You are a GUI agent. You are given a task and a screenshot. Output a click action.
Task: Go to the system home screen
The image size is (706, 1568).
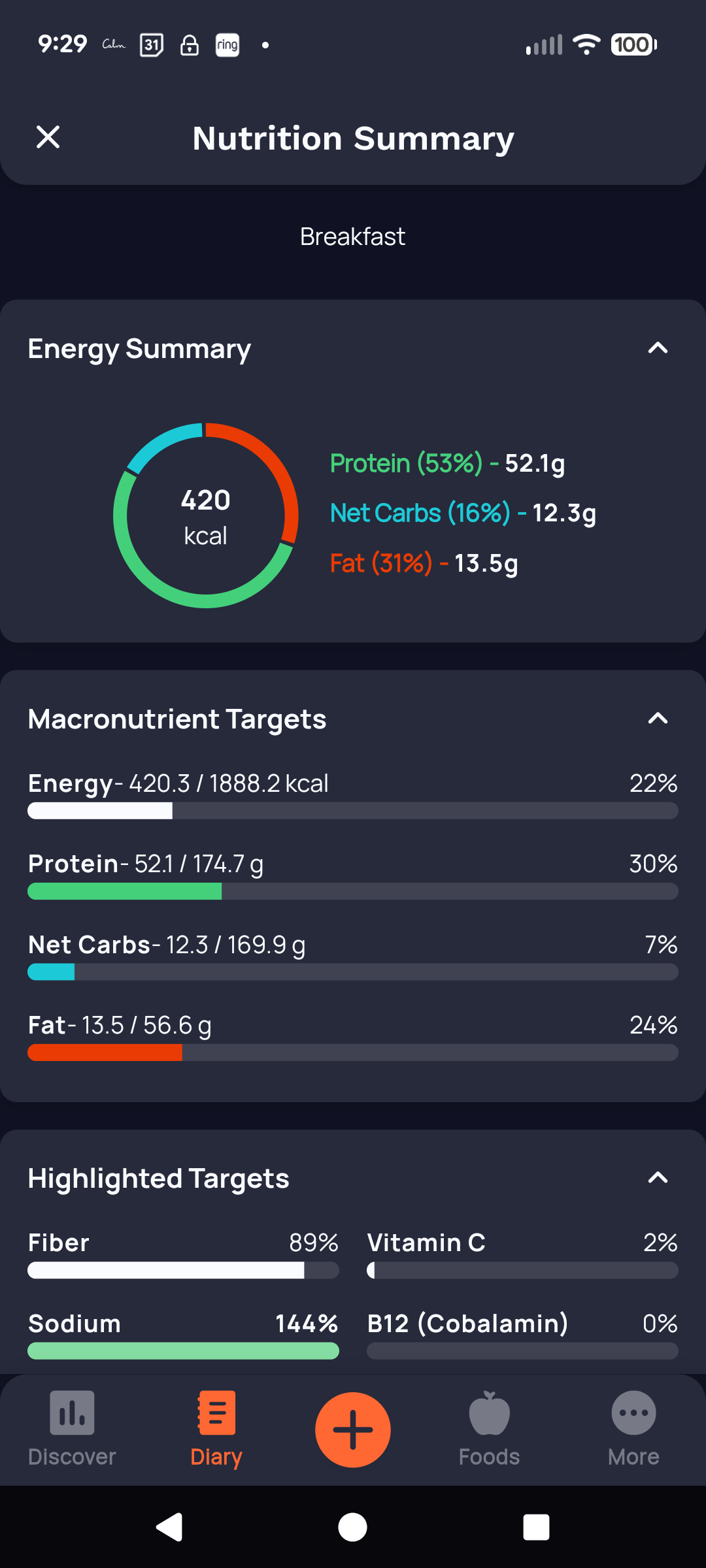[353, 1527]
